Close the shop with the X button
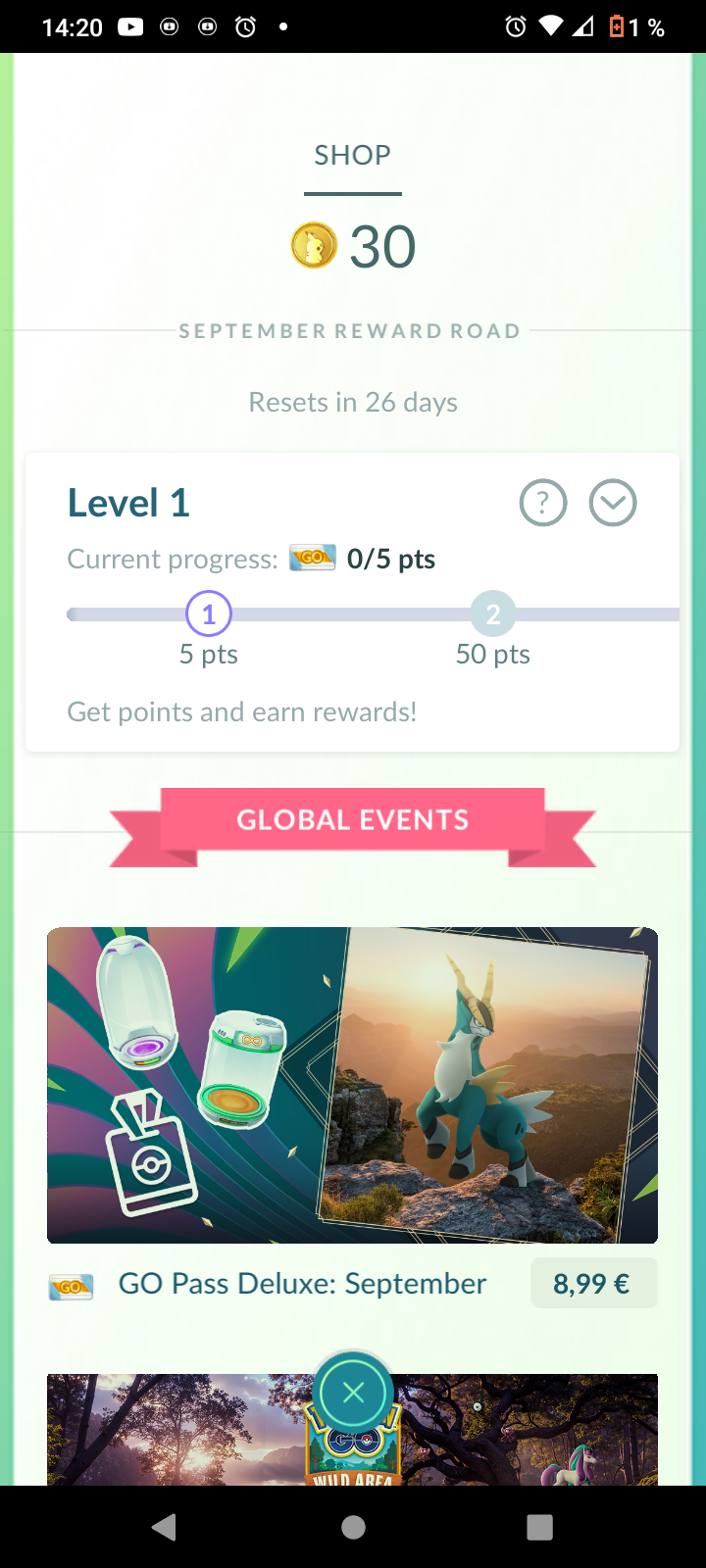706x1568 pixels. coord(354,1392)
